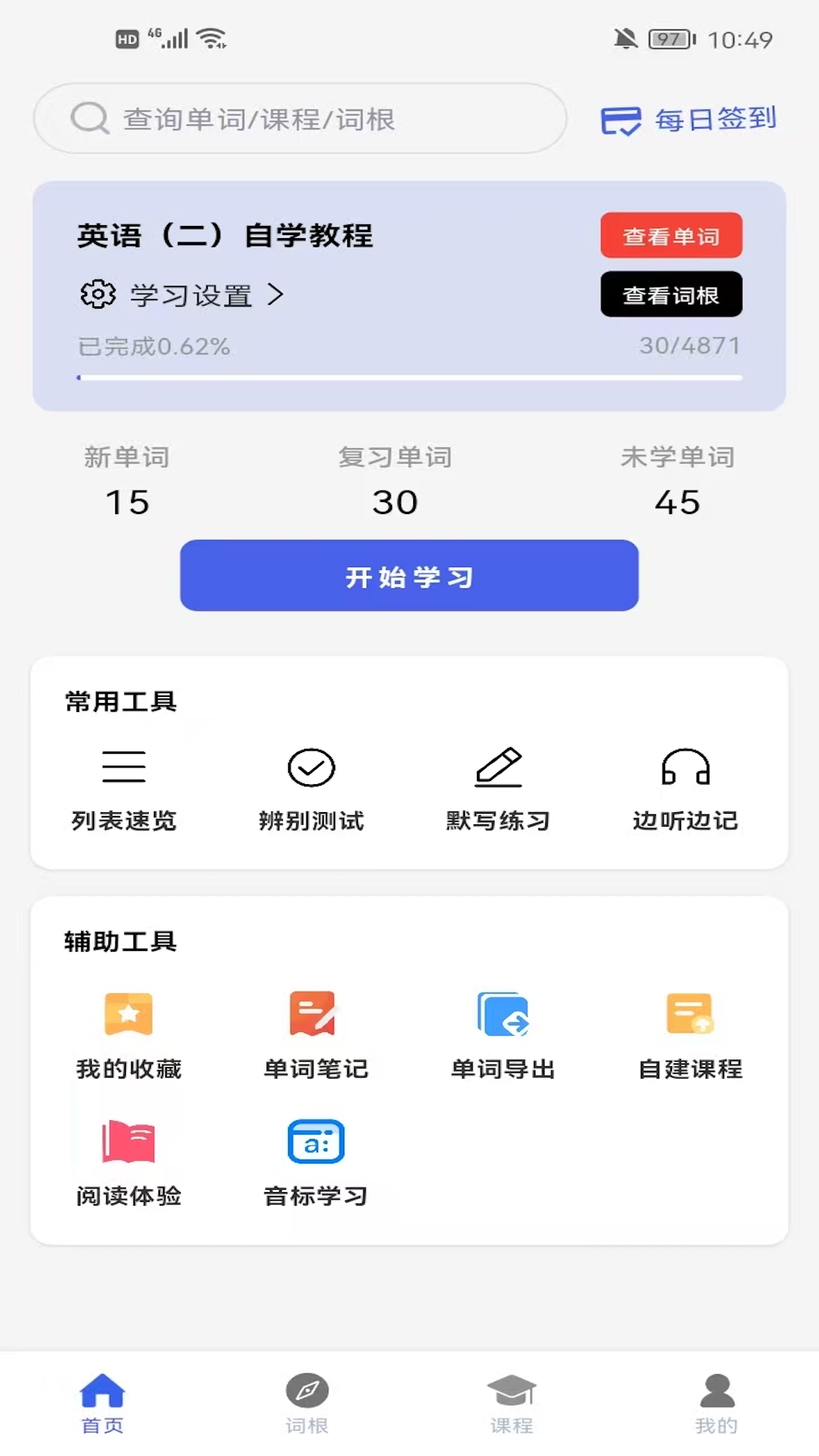Click the course completion progress bar
This screenshot has height=1456, width=819.
pyautogui.click(x=409, y=376)
